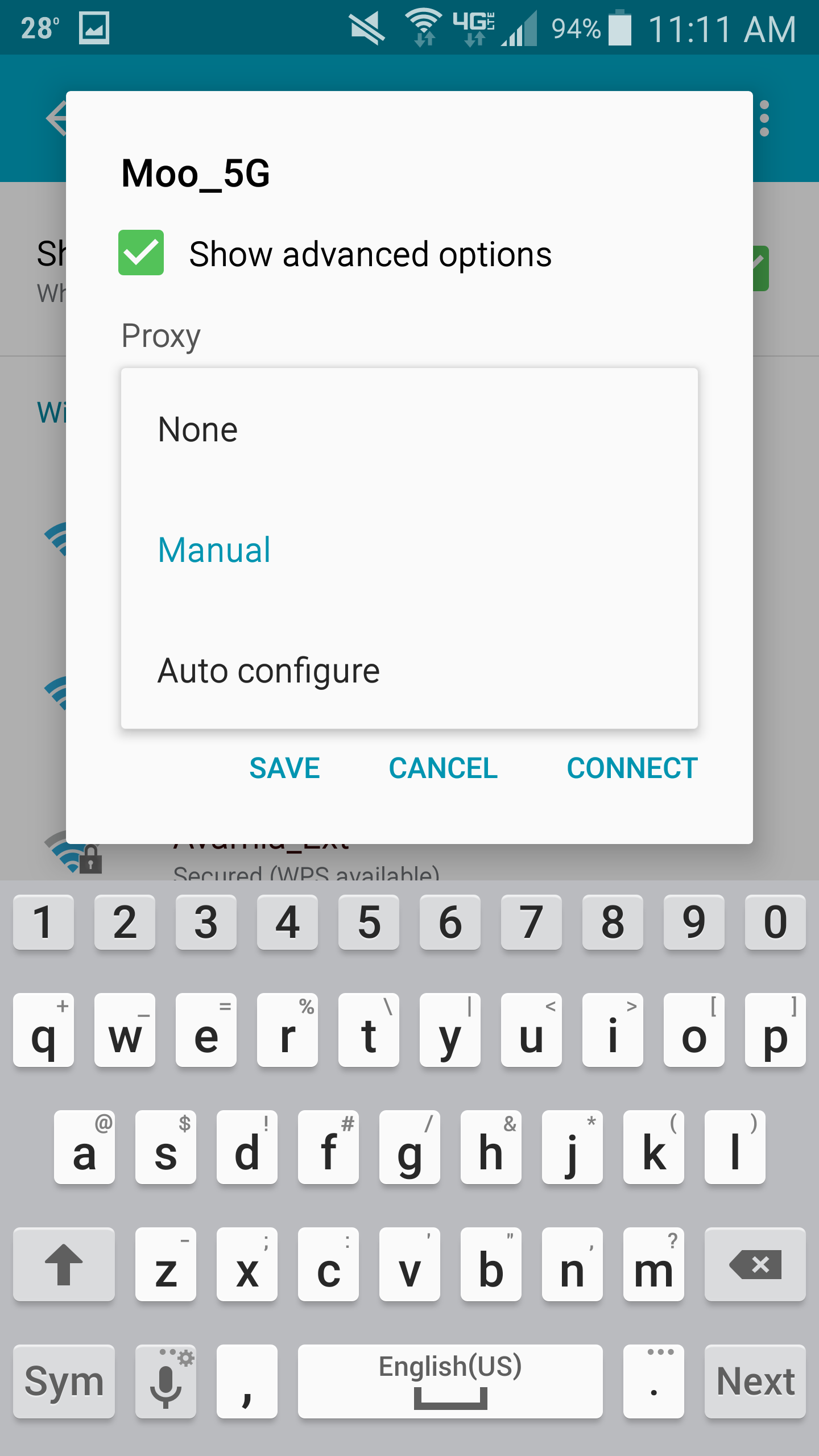This screenshot has height=1456, width=819.
Task: Cancel the Moo_5G dialog
Action: click(443, 768)
